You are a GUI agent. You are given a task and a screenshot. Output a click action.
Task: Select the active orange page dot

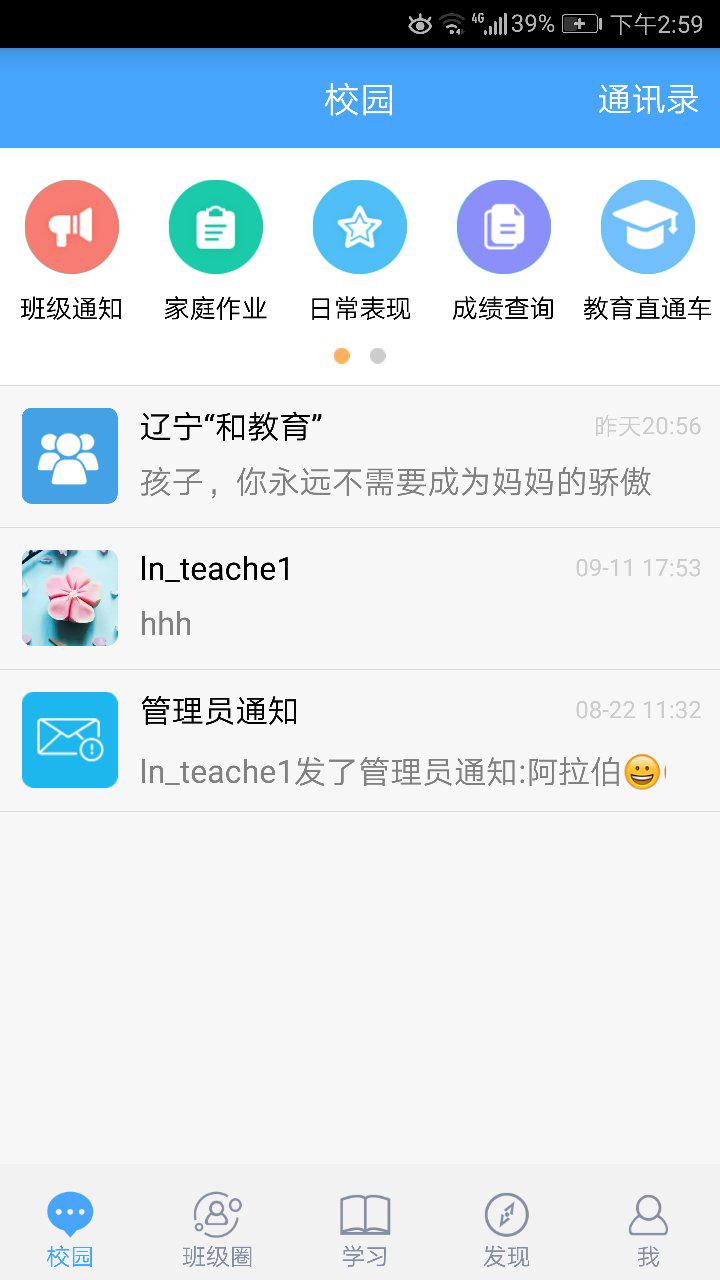coord(341,355)
